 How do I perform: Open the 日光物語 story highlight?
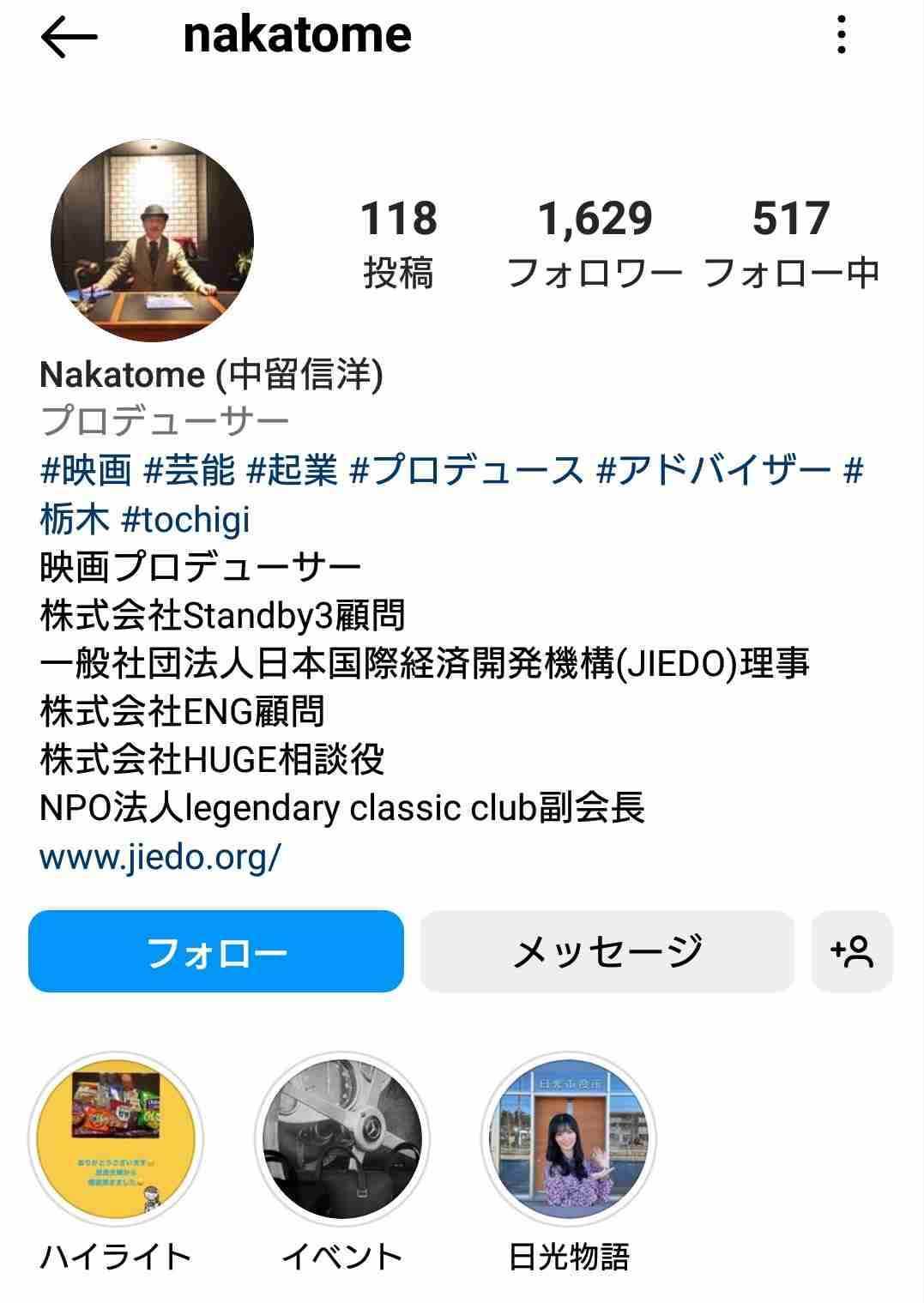(x=569, y=1139)
